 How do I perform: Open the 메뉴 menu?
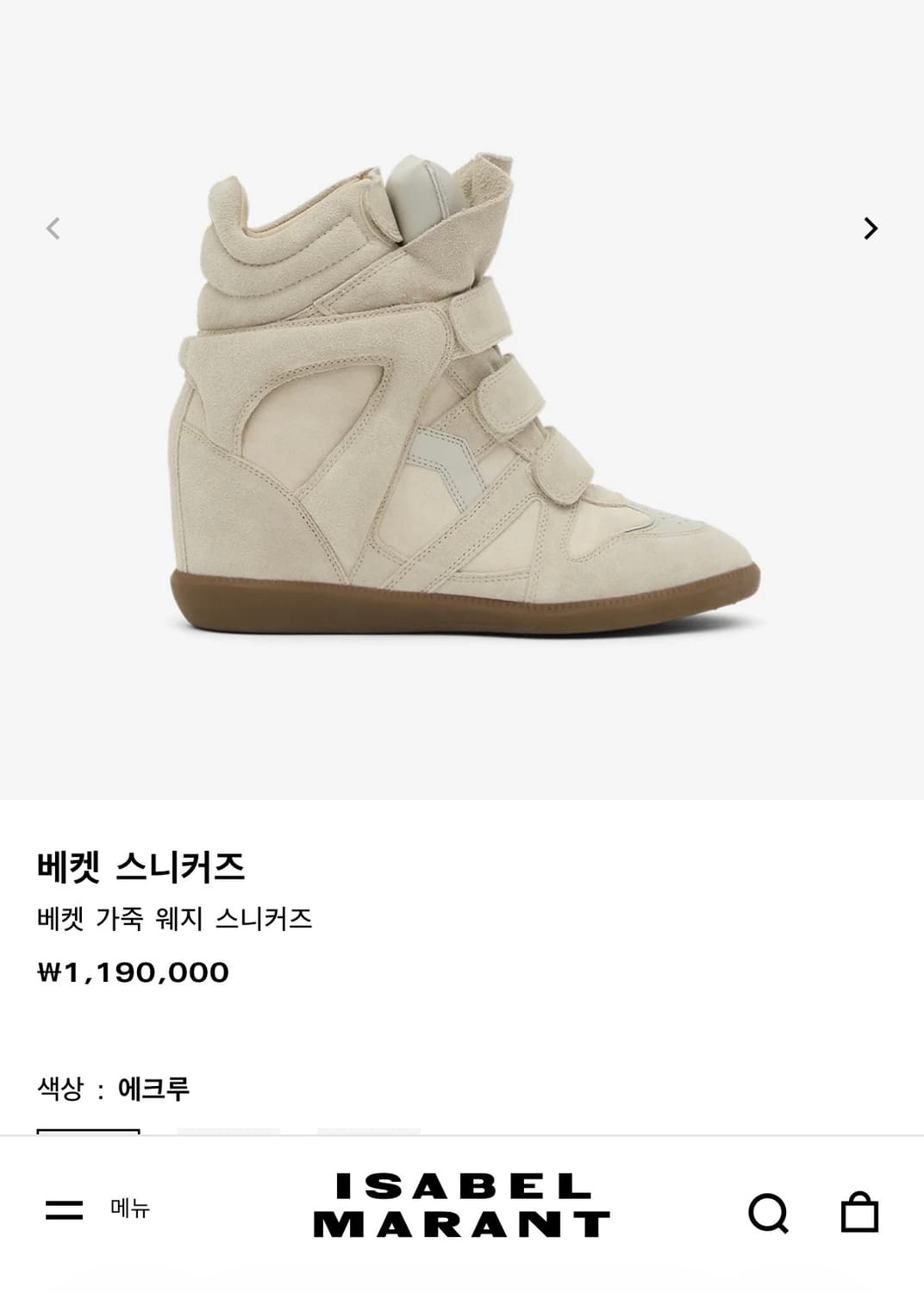pyautogui.click(x=128, y=1210)
